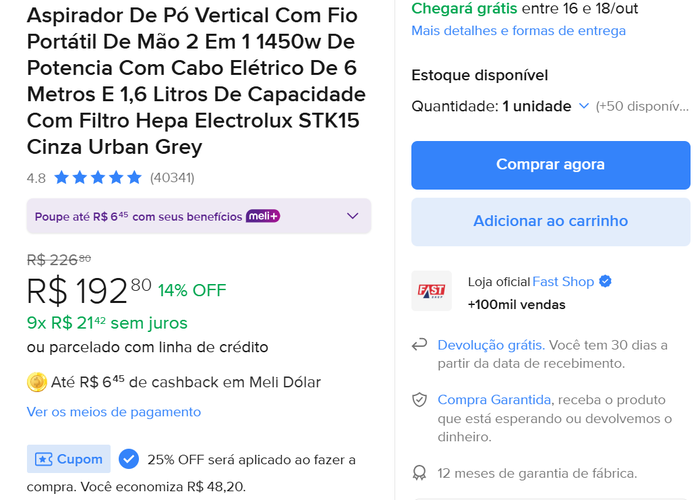
Task: Toggle the 25% OFF coupon checkmark
Action: pos(128,459)
